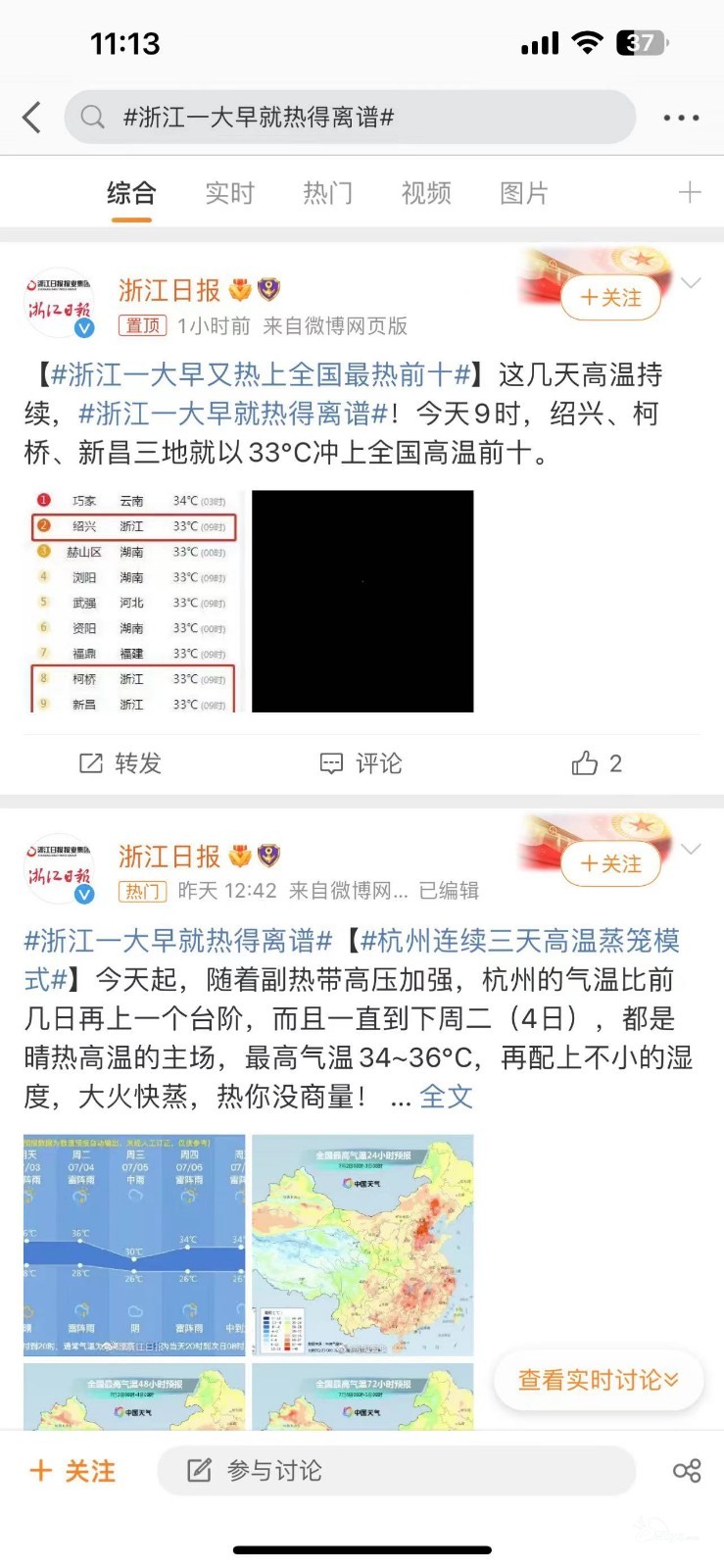Tap 查看实时讨论 floating button
This screenshot has width=724, height=1568.
(598, 1380)
